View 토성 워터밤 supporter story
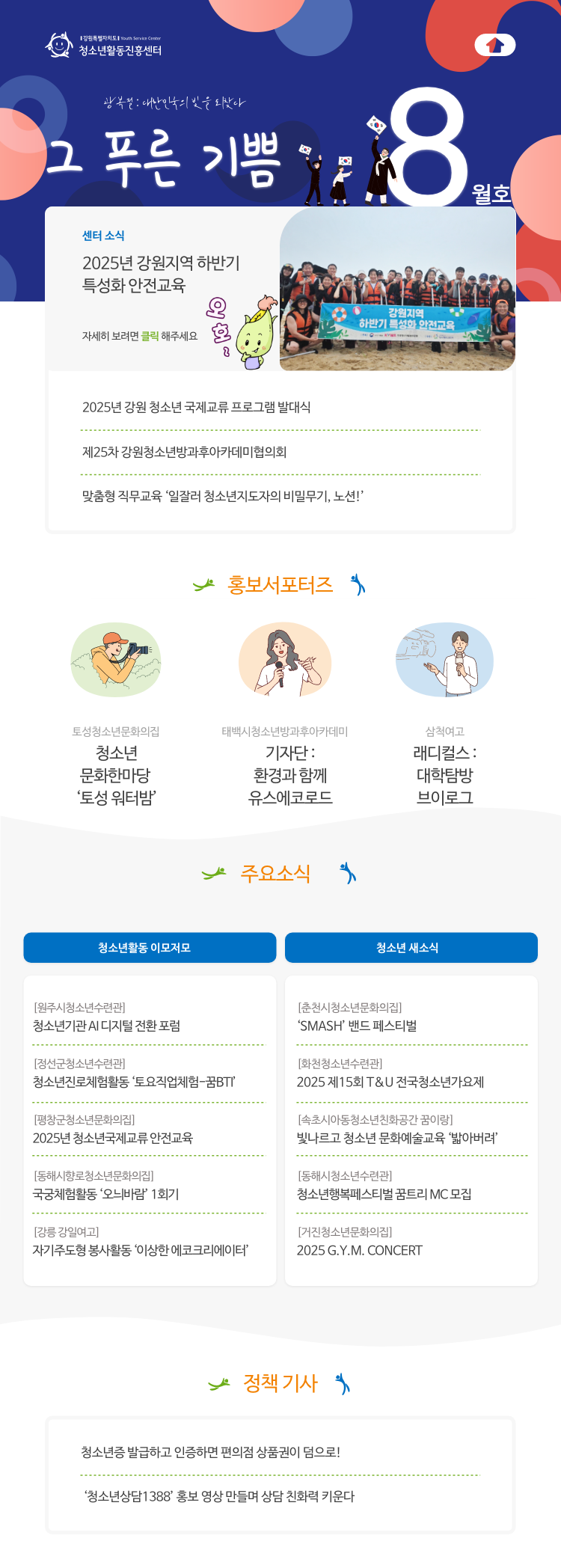This screenshot has width=561, height=1568. click(x=116, y=775)
